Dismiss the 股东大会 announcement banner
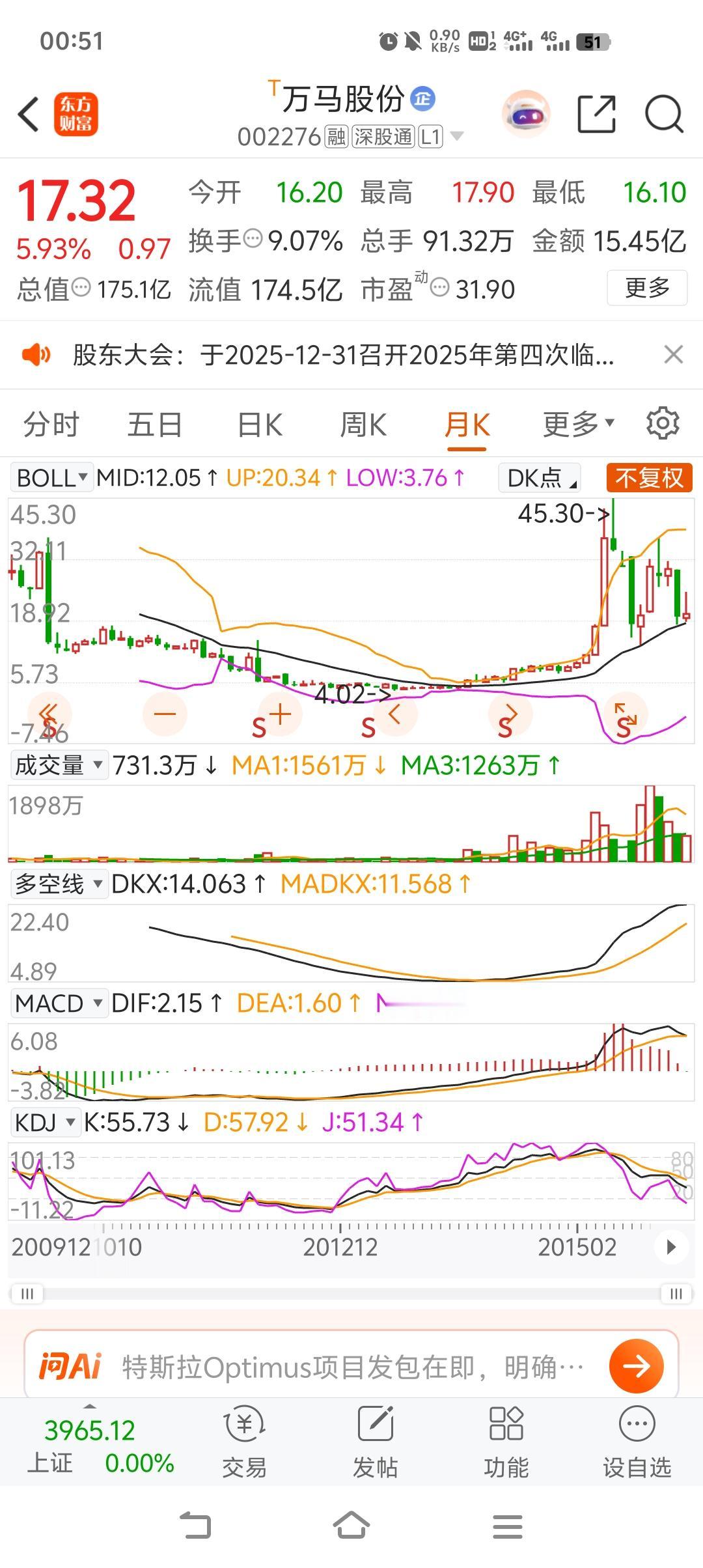 tap(673, 355)
